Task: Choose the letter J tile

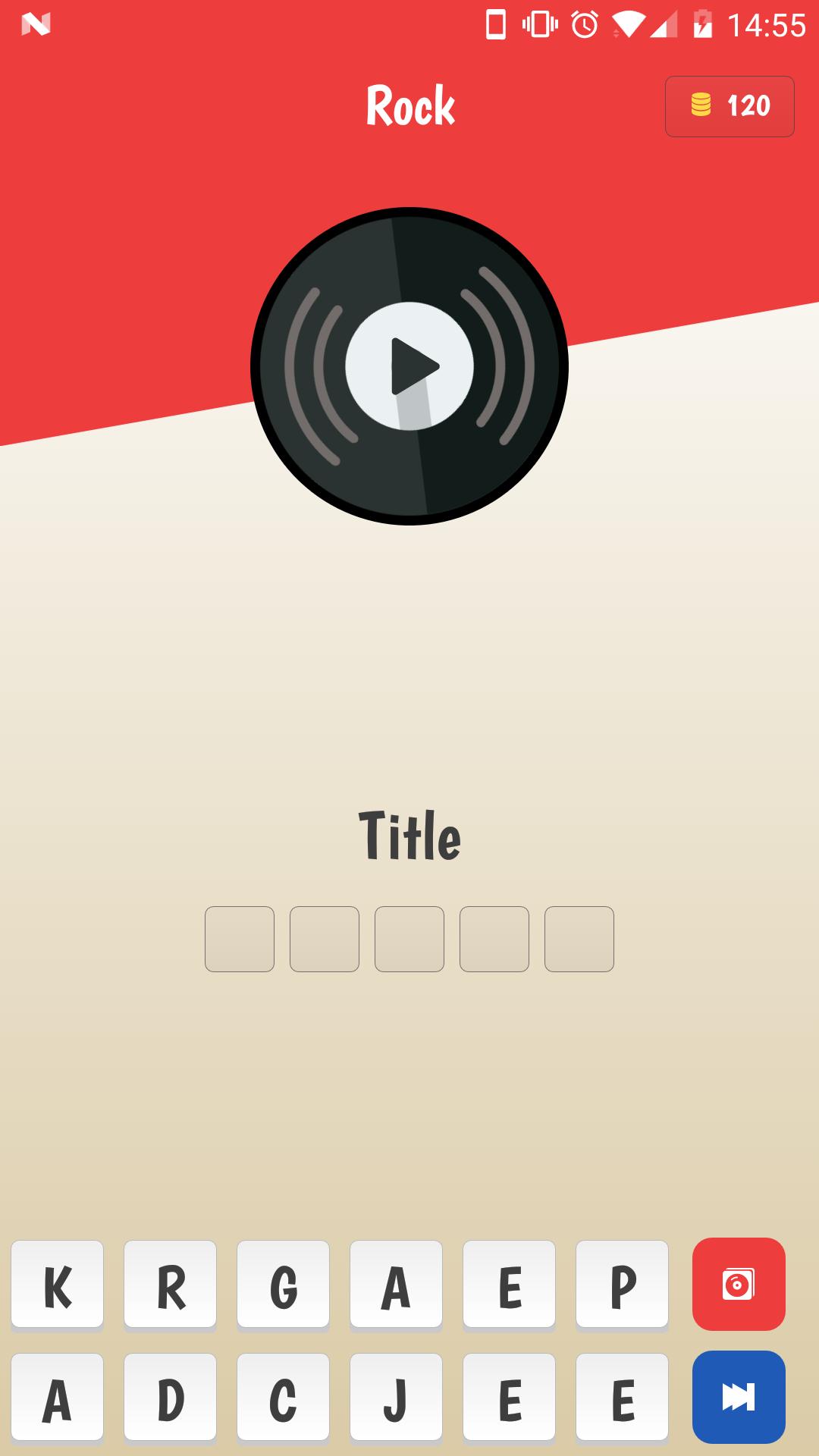Action: pos(396,1398)
